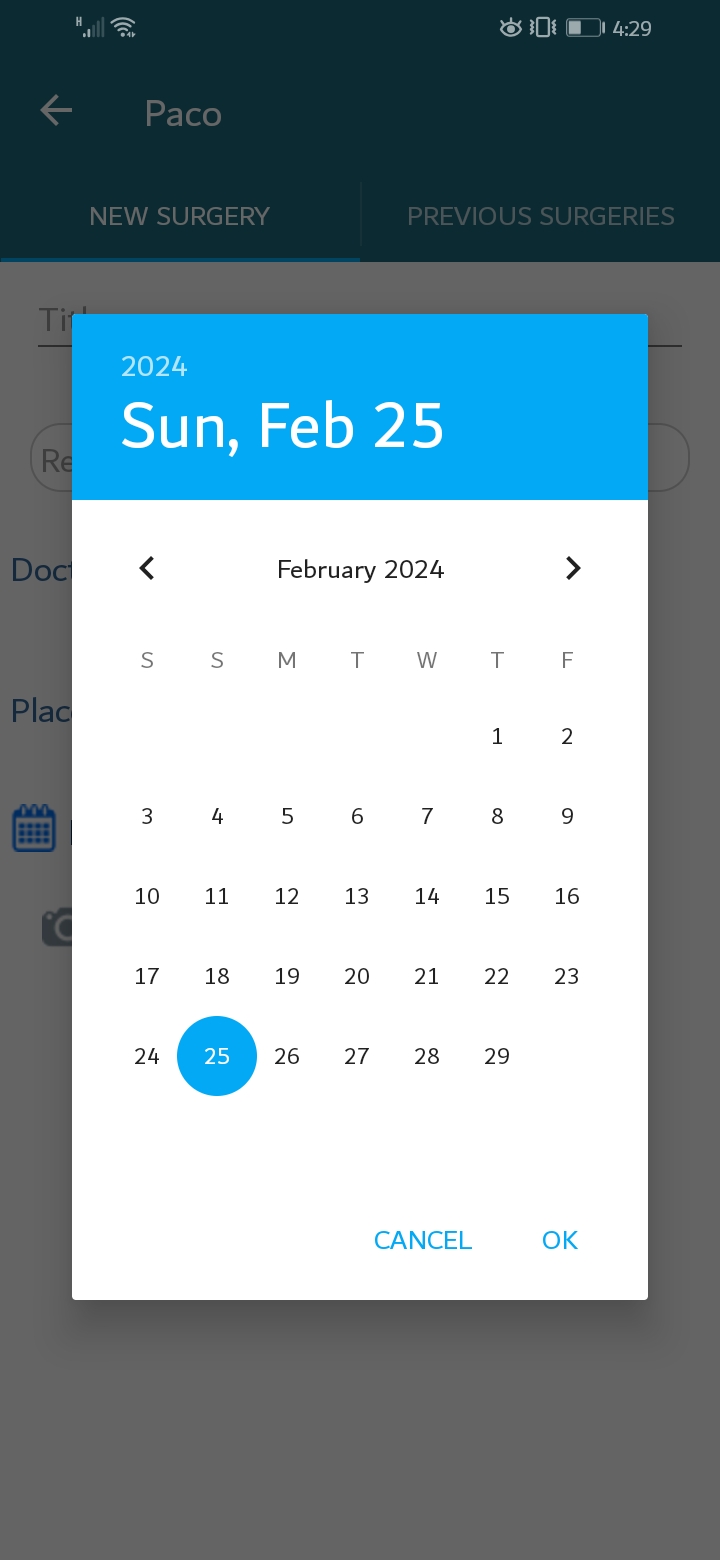Pick February 20
This screenshot has width=720, height=1560.
coord(357,977)
